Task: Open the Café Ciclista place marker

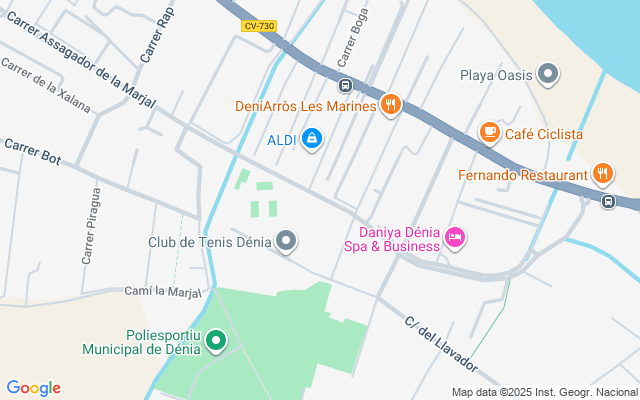Action: [489, 133]
